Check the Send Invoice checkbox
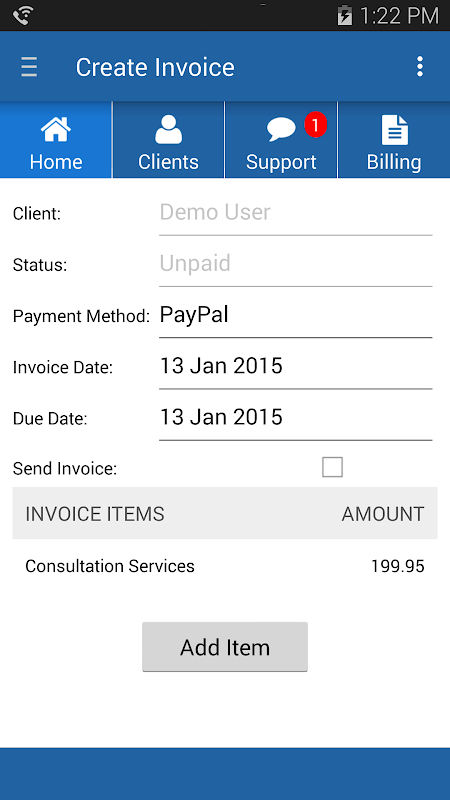Viewport: 450px width, 800px height. pos(332,467)
